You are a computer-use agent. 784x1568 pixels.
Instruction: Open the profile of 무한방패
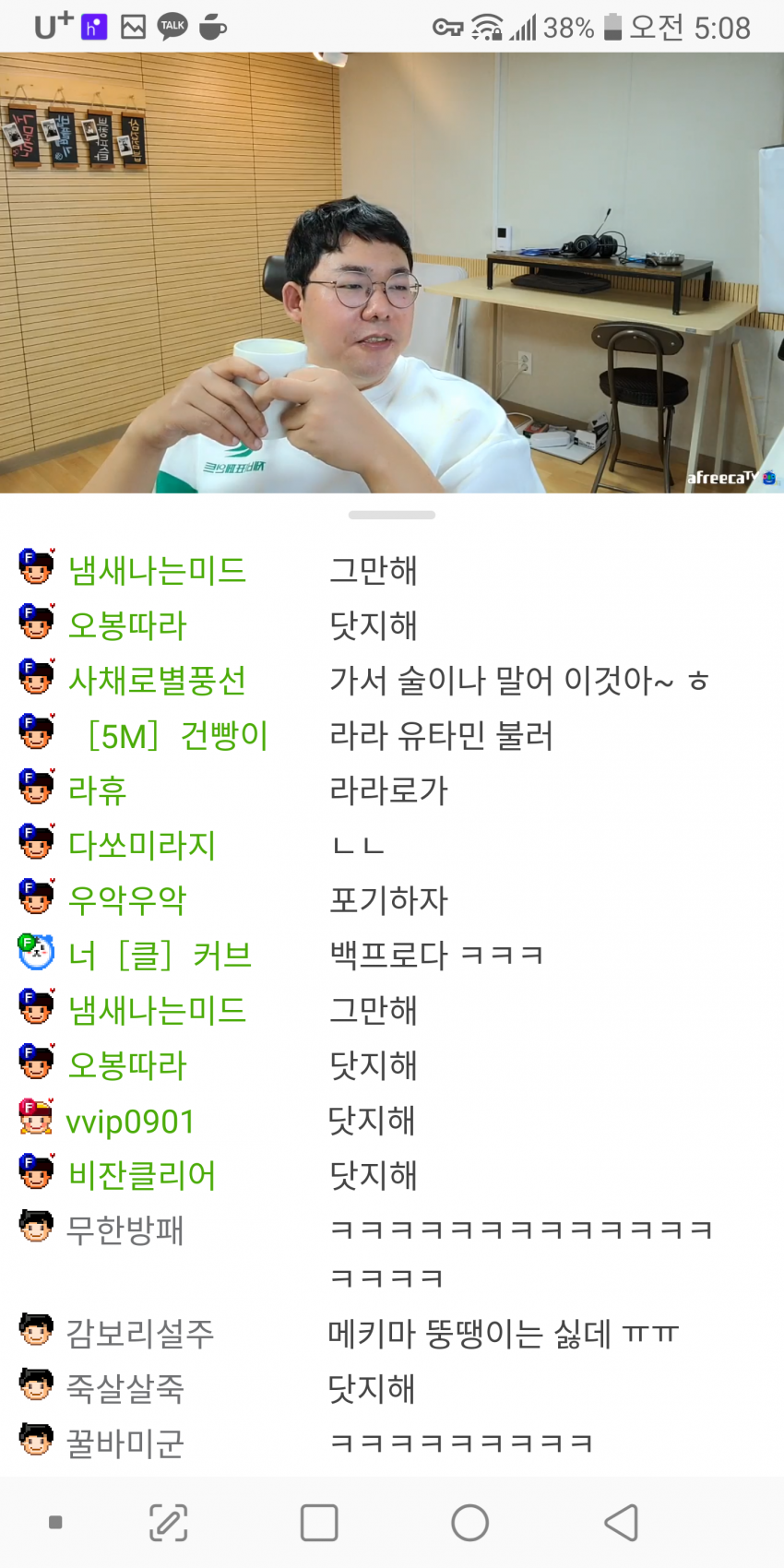pos(125,1229)
